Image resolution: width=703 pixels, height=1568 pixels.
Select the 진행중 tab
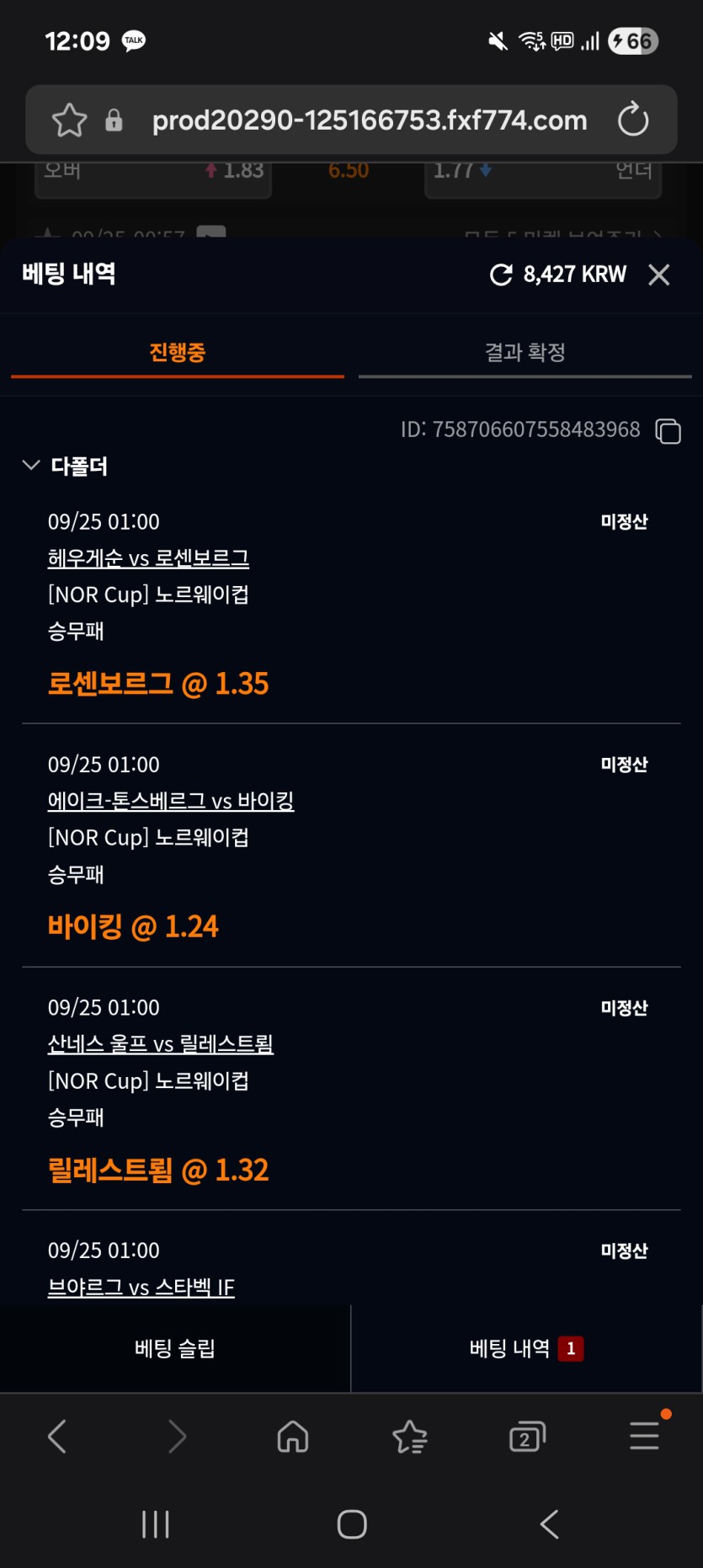177,352
